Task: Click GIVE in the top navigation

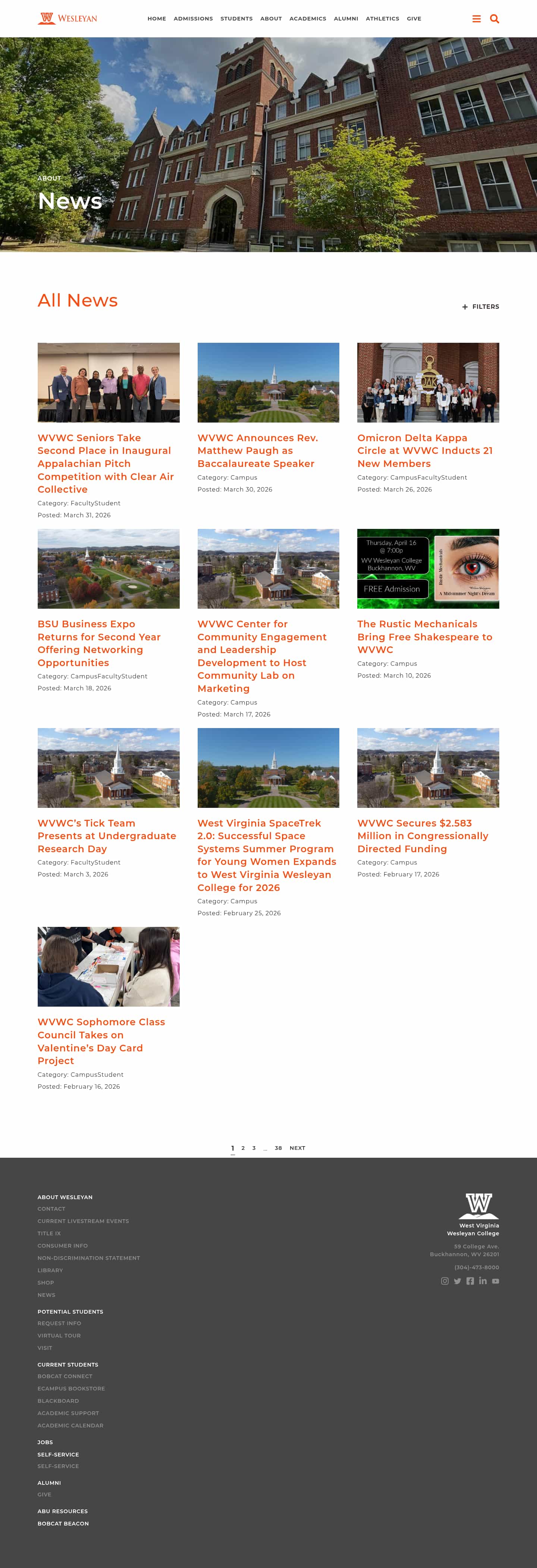Action: click(414, 18)
